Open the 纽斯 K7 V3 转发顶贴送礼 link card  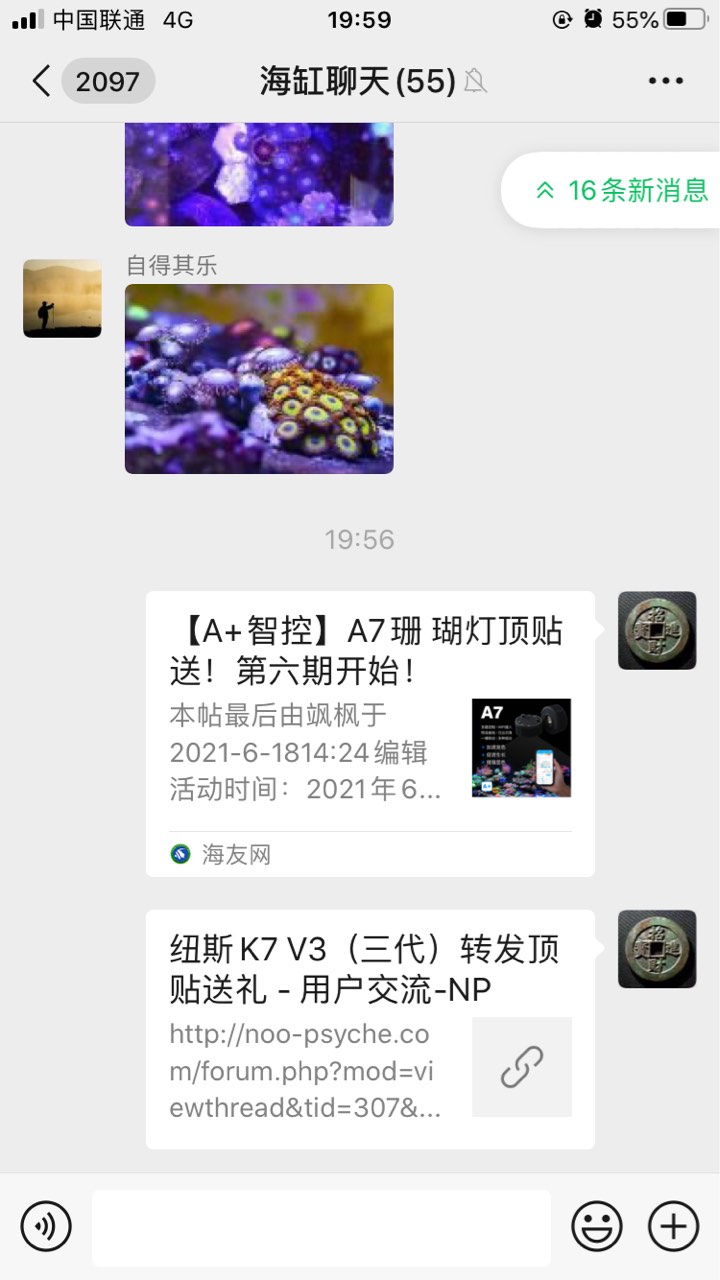(x=370, y=1028)
